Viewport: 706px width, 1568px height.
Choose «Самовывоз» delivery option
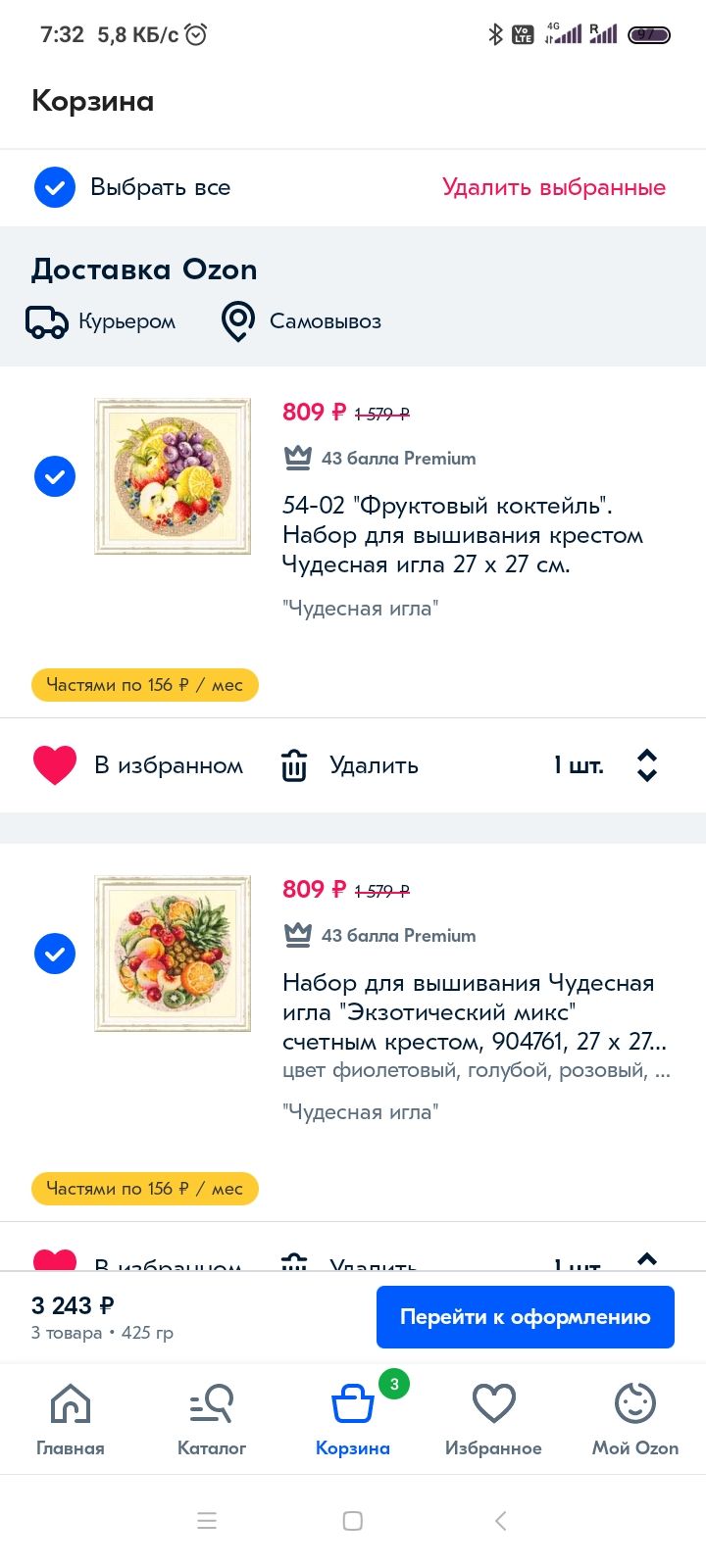pos(302,321)
